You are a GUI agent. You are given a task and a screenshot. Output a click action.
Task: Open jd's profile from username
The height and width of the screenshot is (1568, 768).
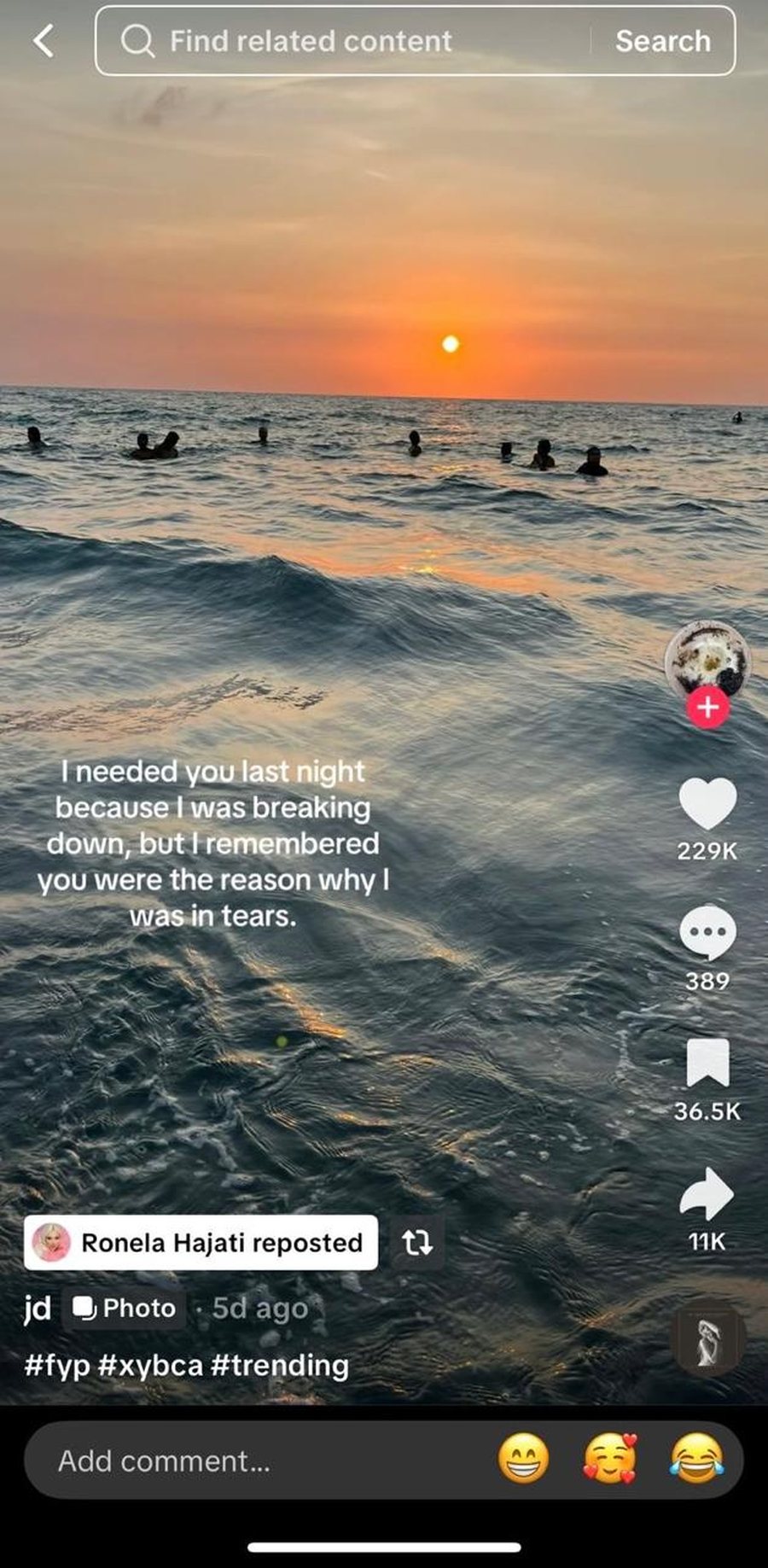coord(38,1308)
